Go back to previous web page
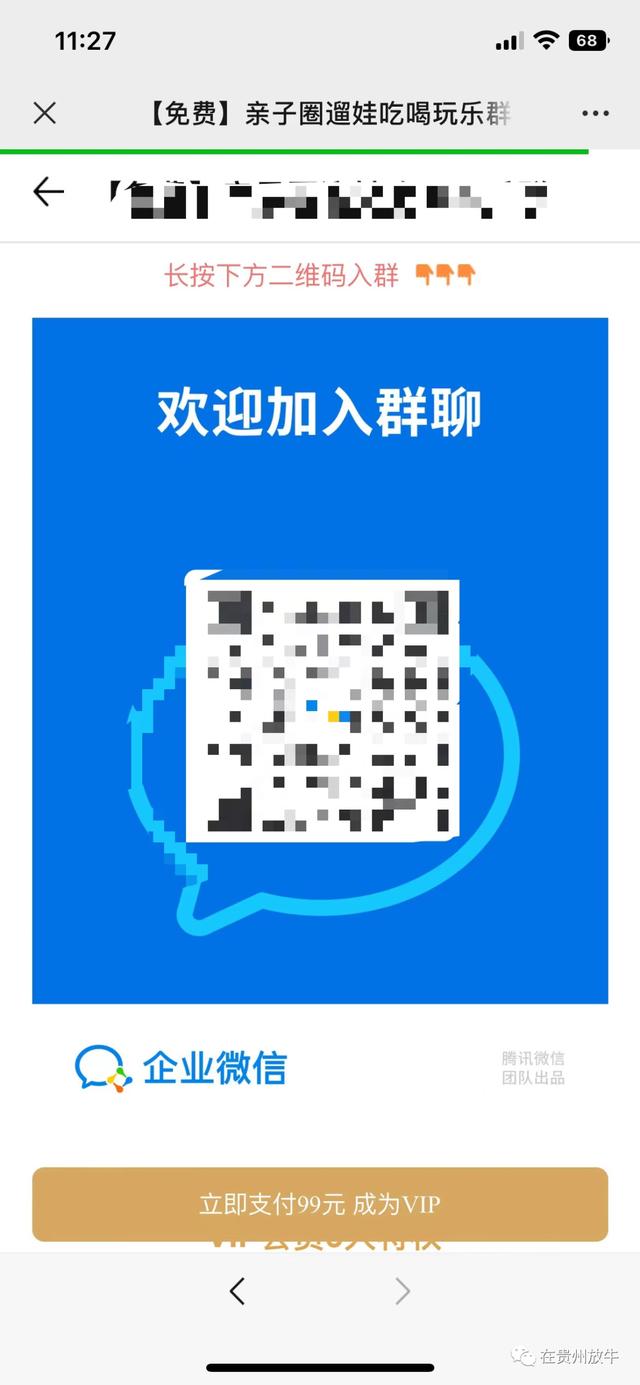The image size is (640, 1385). [237, 1291]
